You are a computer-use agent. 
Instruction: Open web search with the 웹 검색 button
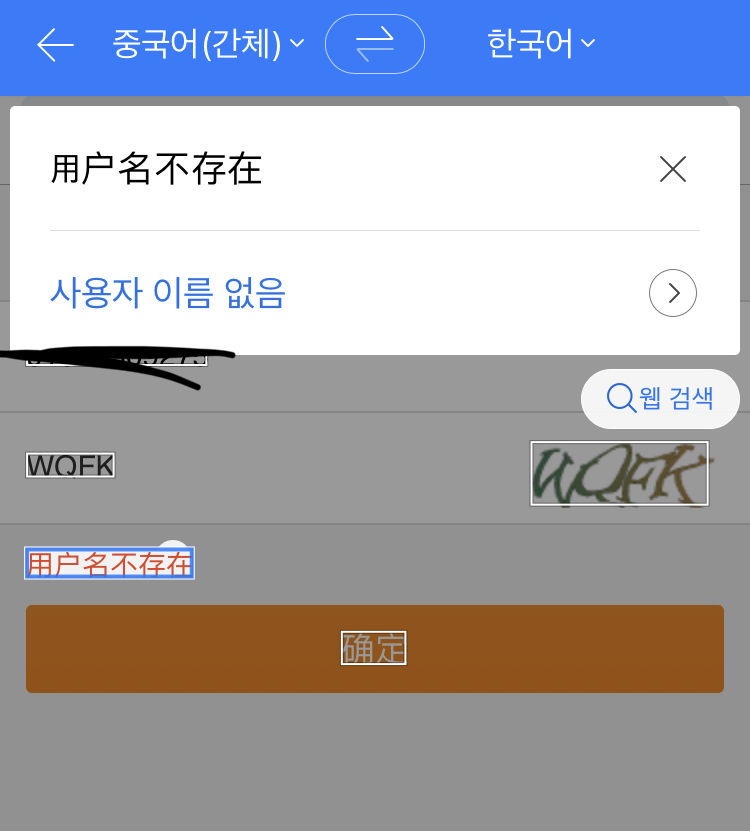pyautogui.click(x=660, y=398)
